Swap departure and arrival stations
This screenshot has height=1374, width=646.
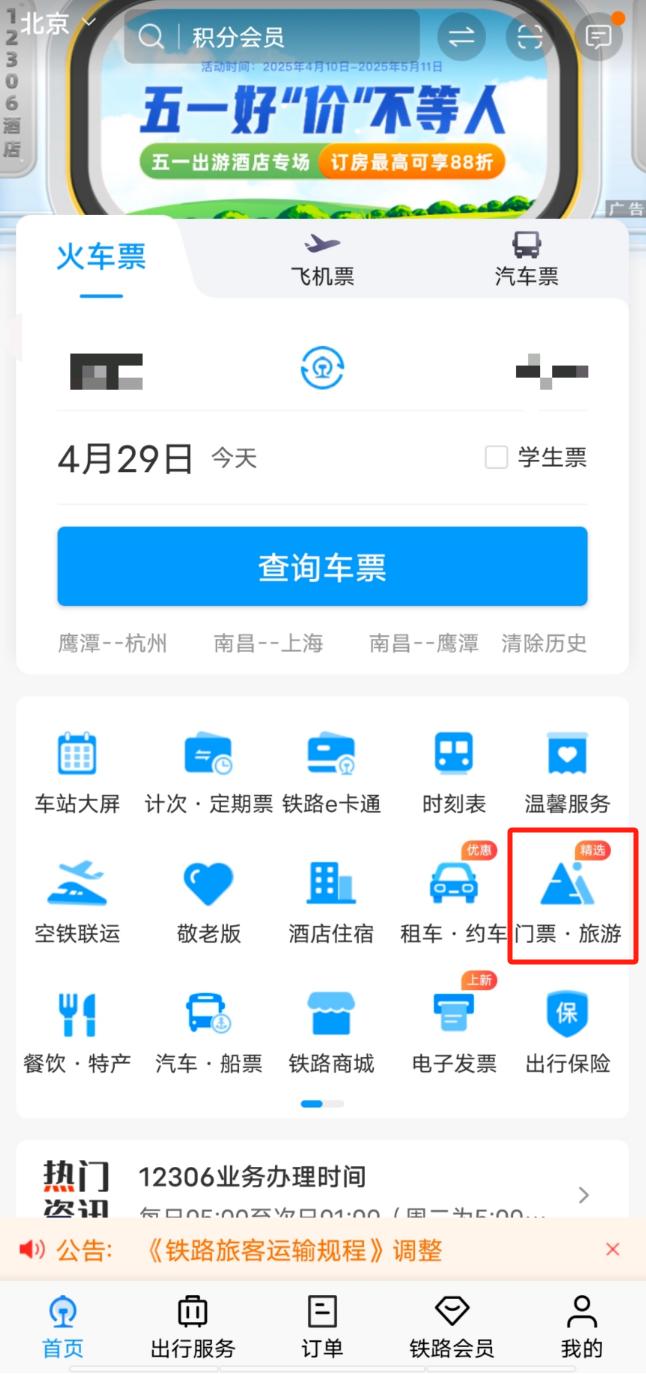point(322,370)
